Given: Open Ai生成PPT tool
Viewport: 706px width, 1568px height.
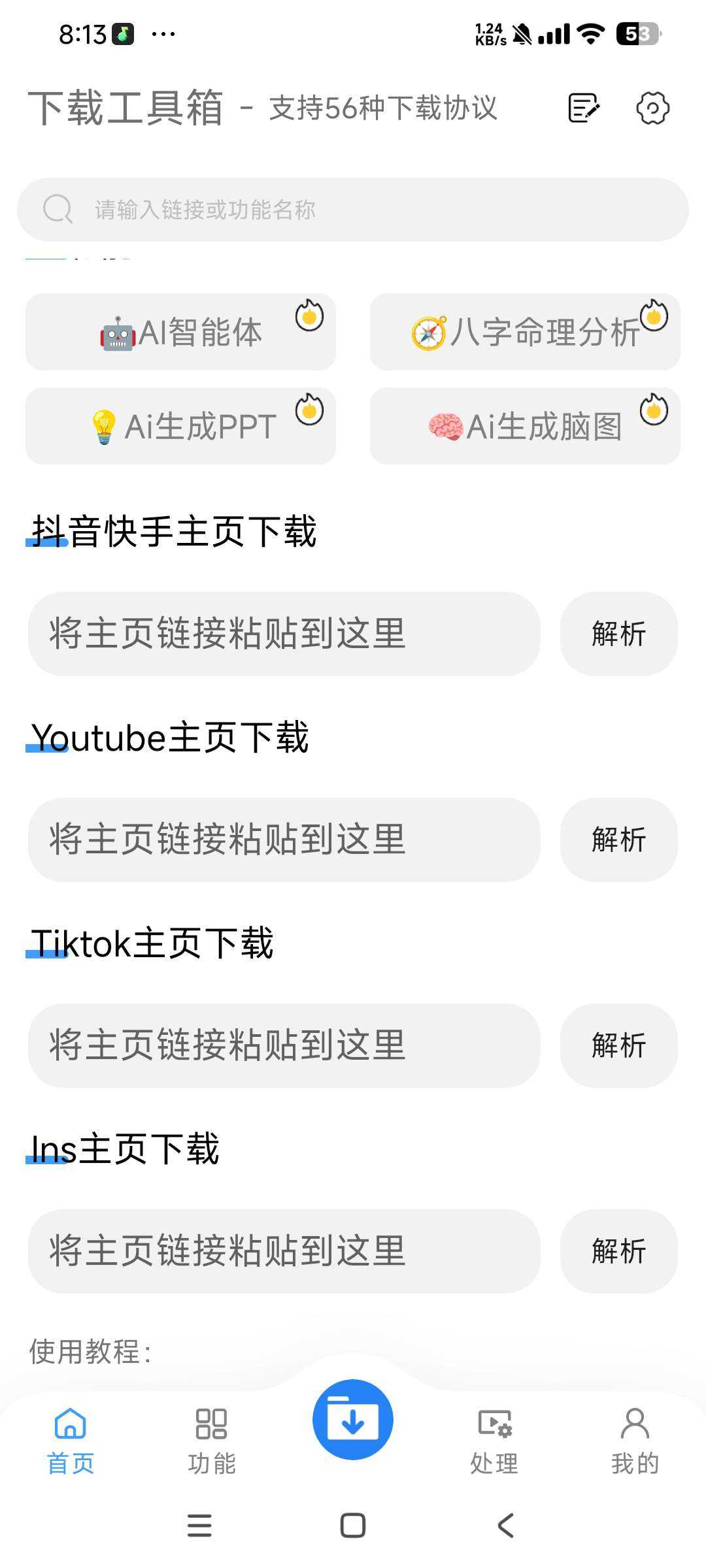Looking at the screenshot, I should coord(180,426).
